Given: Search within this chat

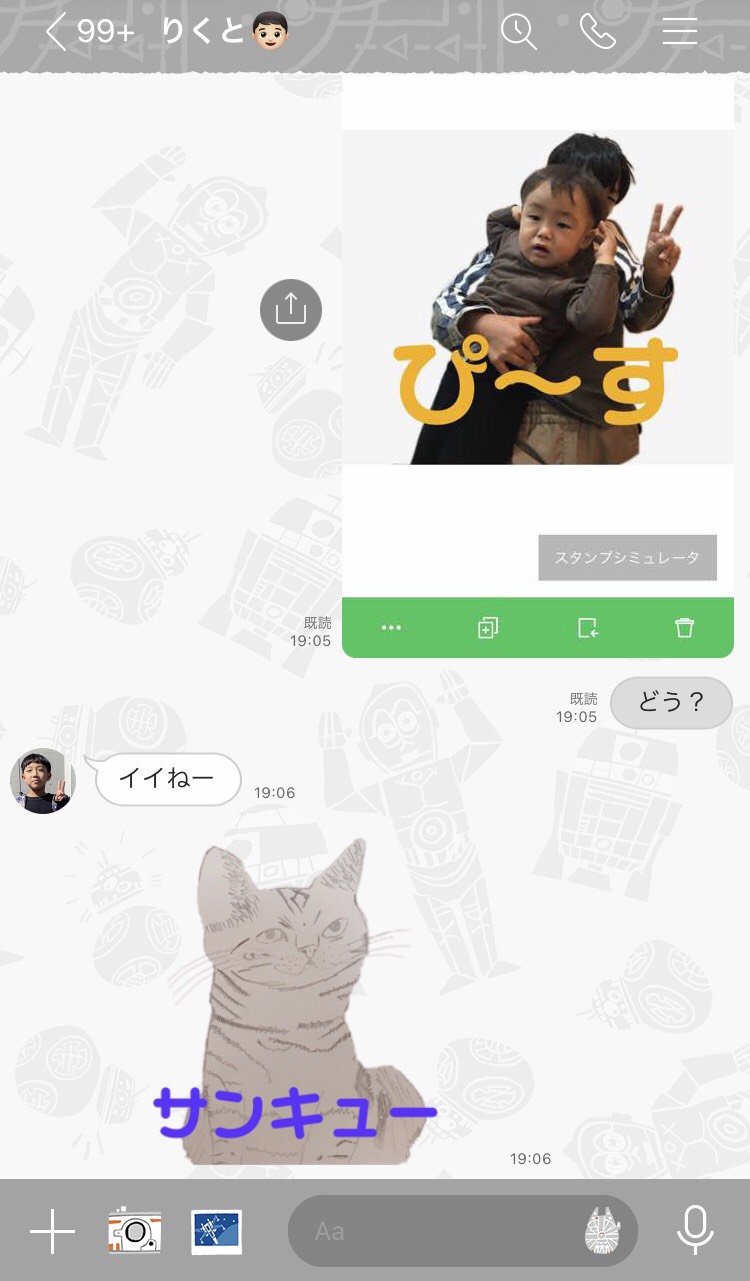Looking at the screenshot, I should click(519, 33).
